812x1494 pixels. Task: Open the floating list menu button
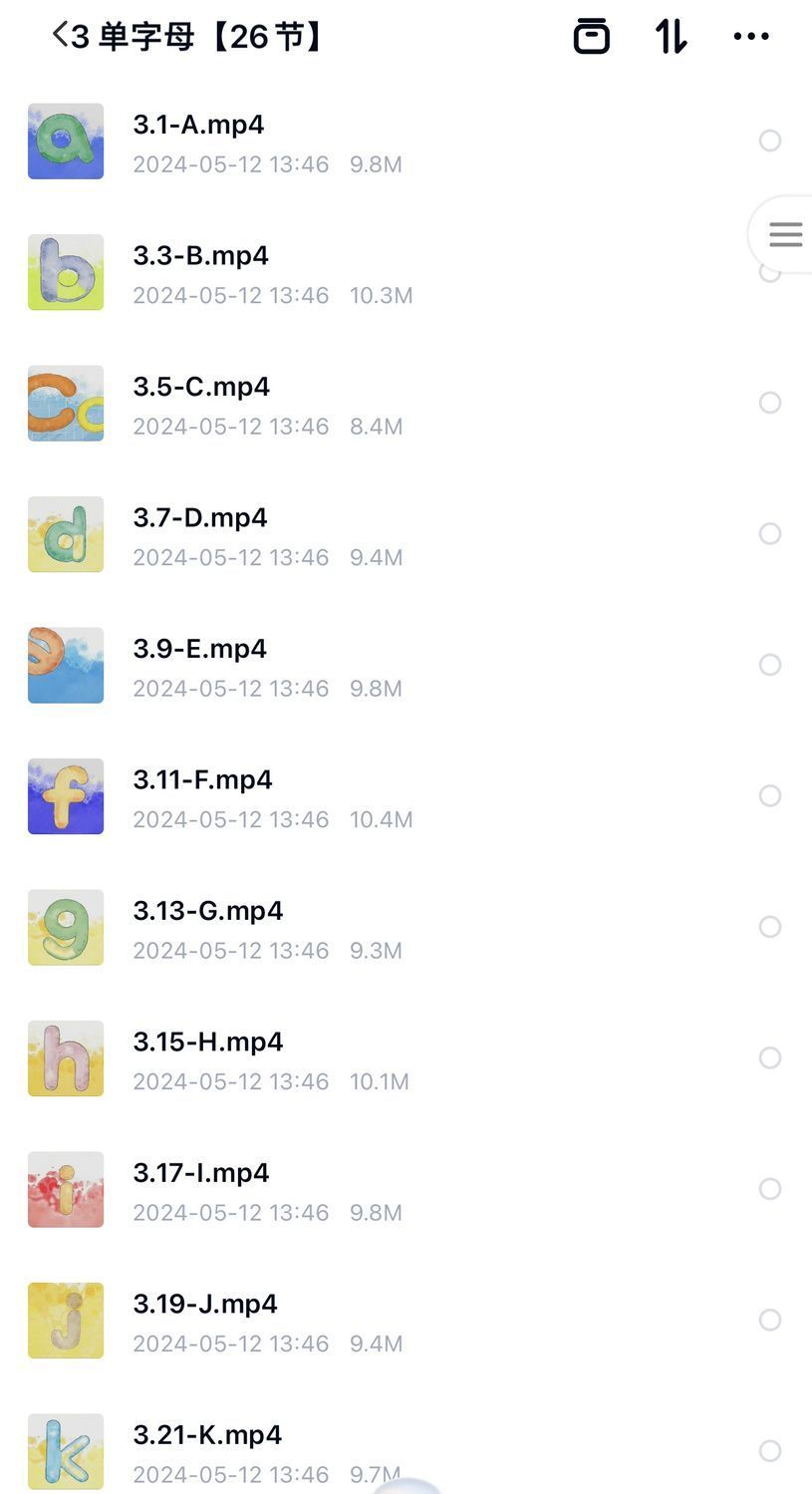click(785, 234)
